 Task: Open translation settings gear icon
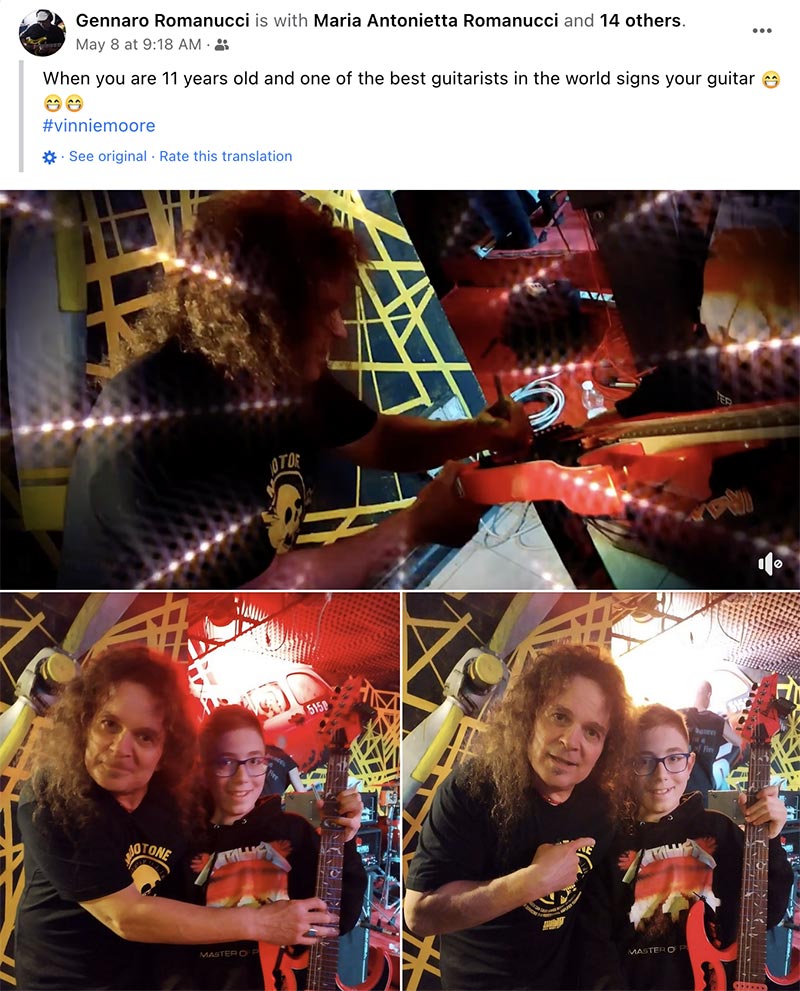point(50,157)
